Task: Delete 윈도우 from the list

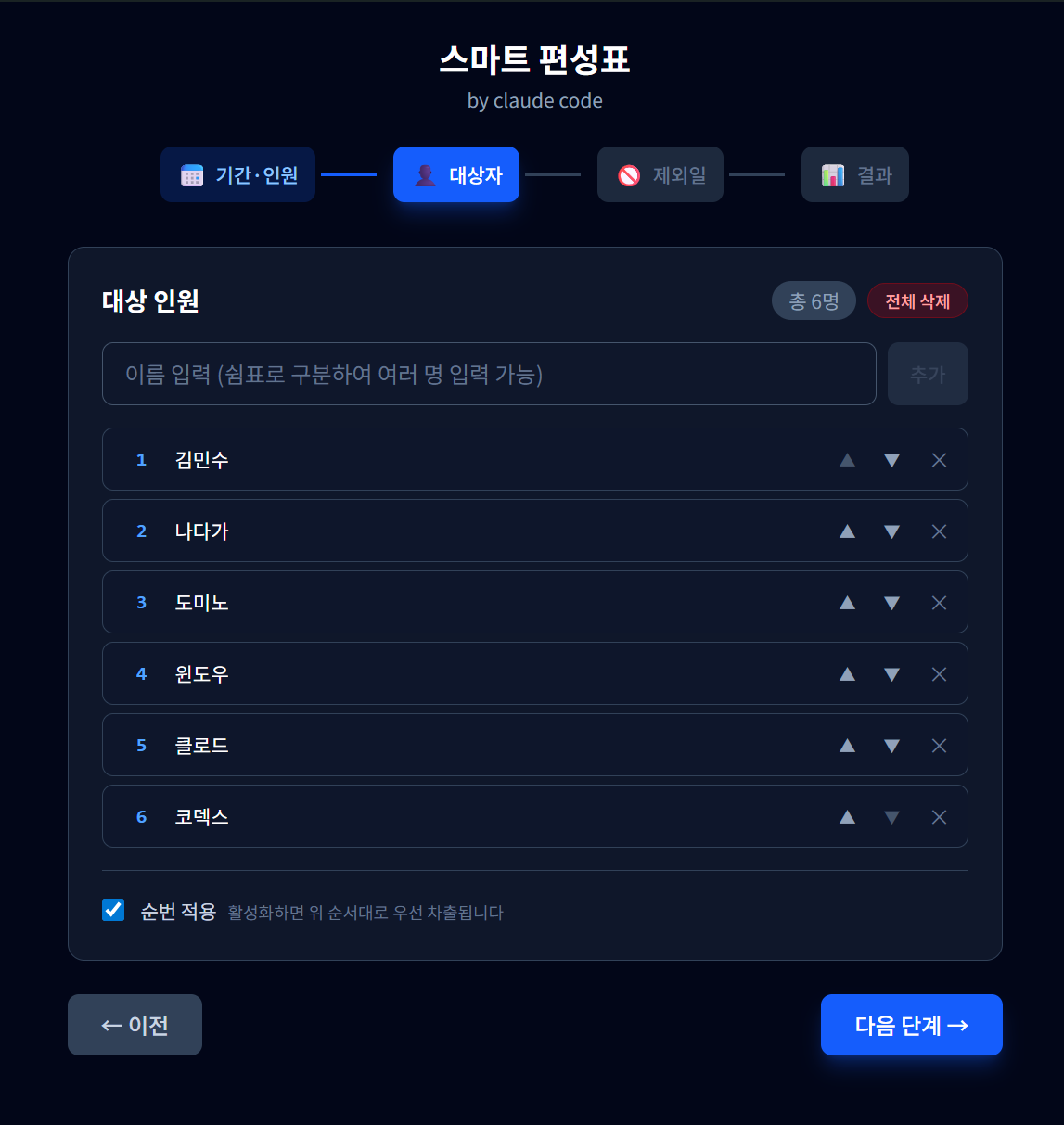Action: tap(939, 674)
